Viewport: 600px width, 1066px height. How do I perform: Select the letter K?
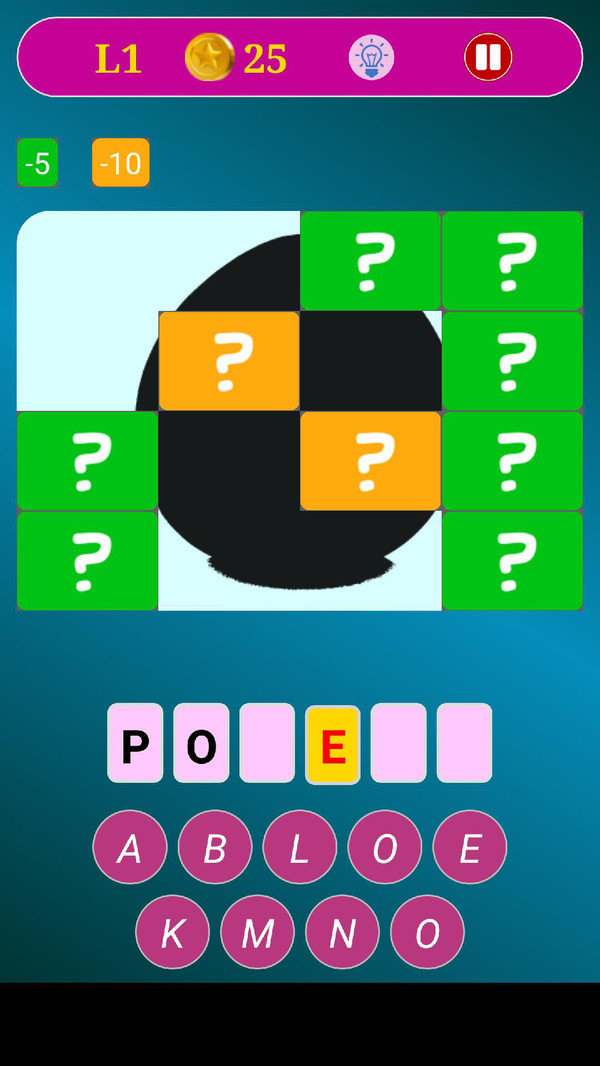172,932
